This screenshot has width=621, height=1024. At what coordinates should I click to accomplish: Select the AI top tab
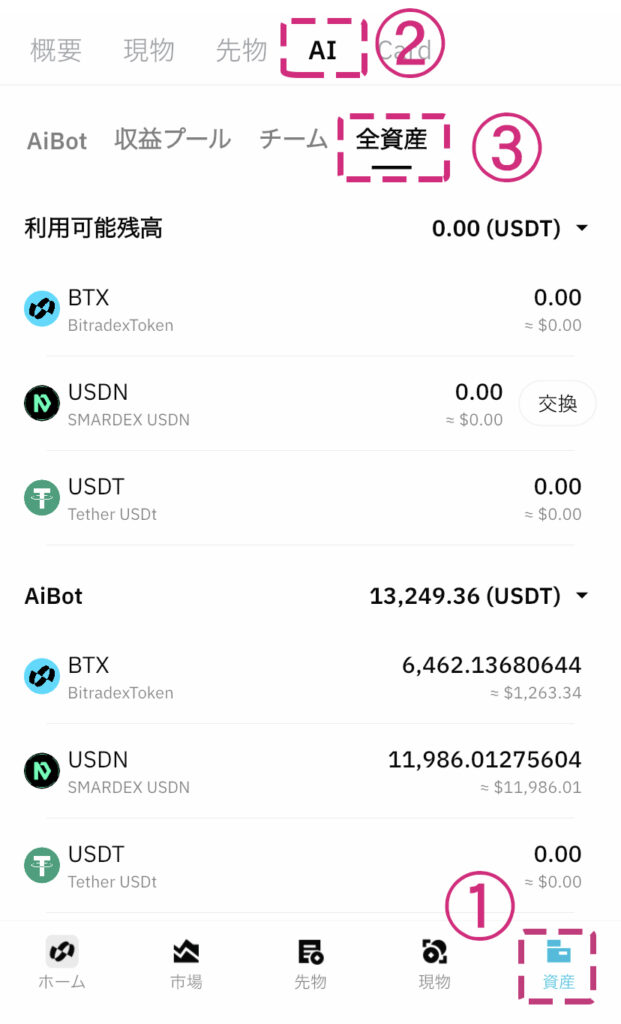click(x=322, y=50)
